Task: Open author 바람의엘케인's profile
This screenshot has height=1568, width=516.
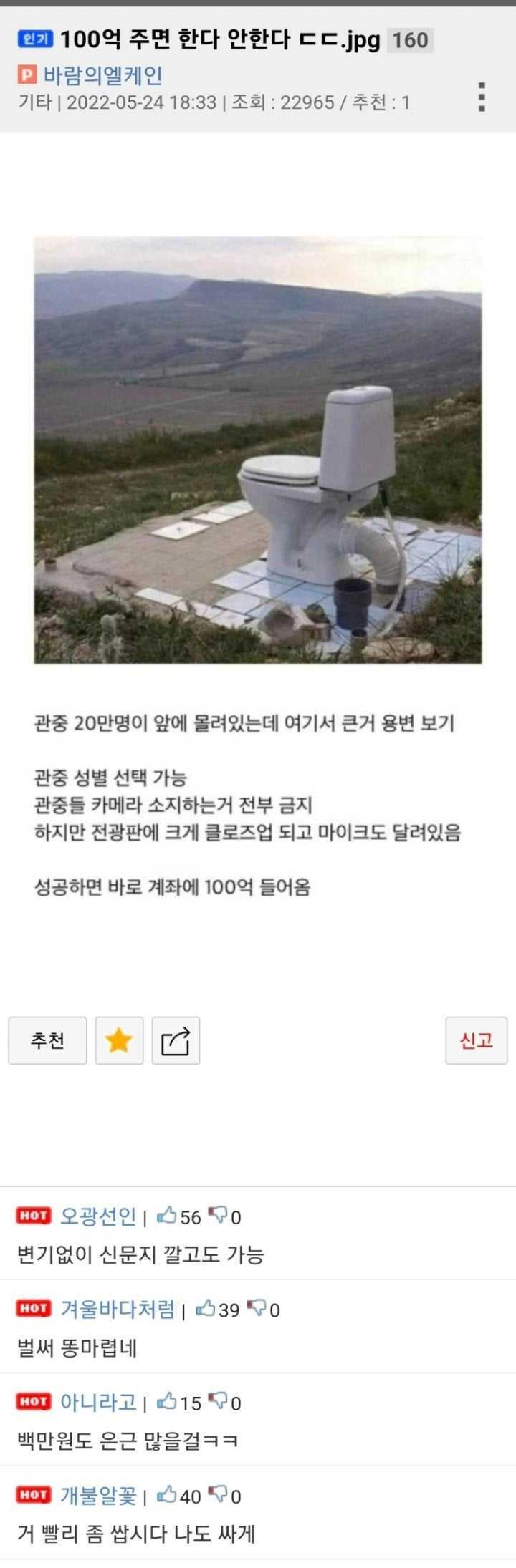Action: pos(102,75)
